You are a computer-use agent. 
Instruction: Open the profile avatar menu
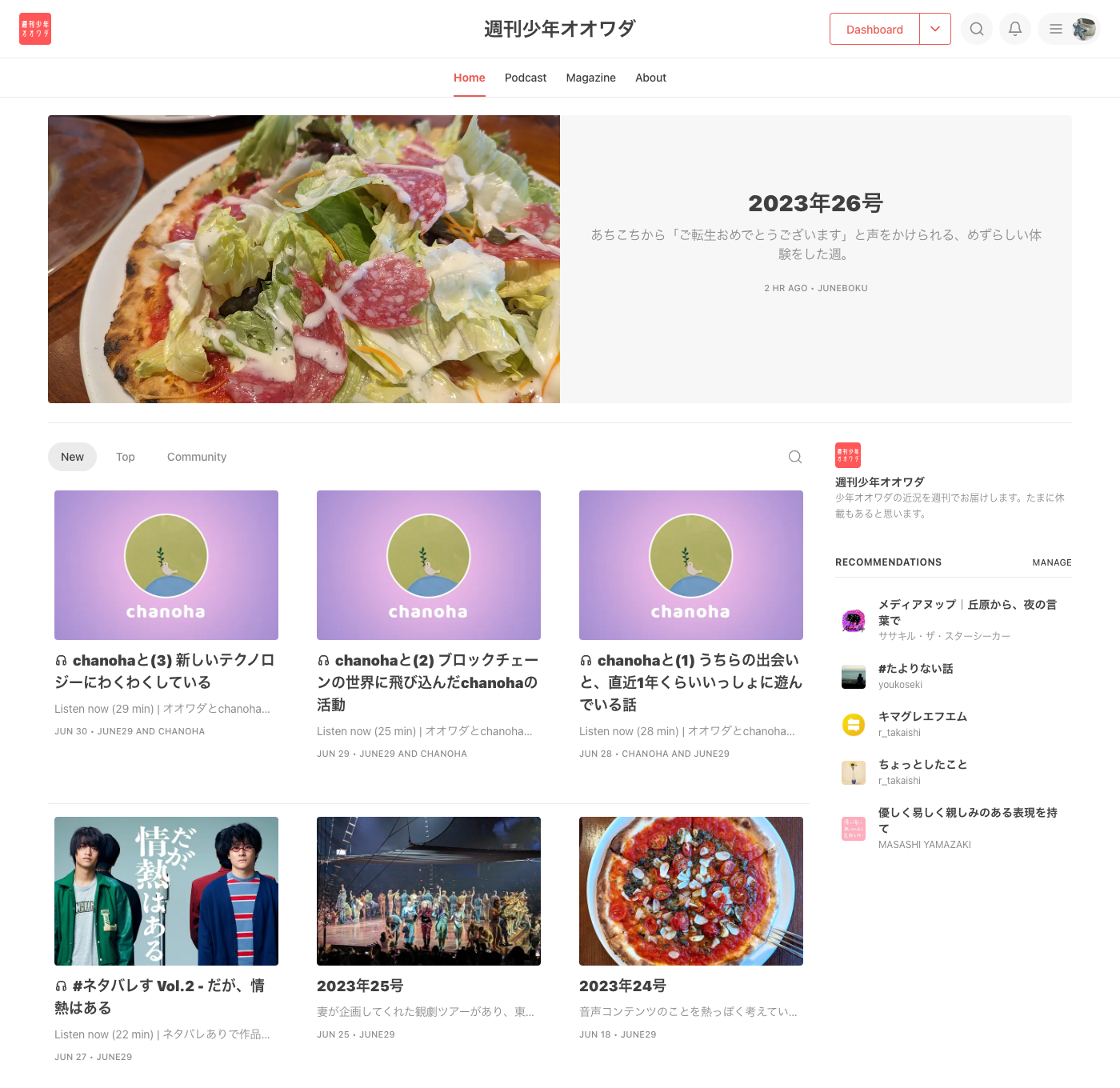click(1084, 29)
